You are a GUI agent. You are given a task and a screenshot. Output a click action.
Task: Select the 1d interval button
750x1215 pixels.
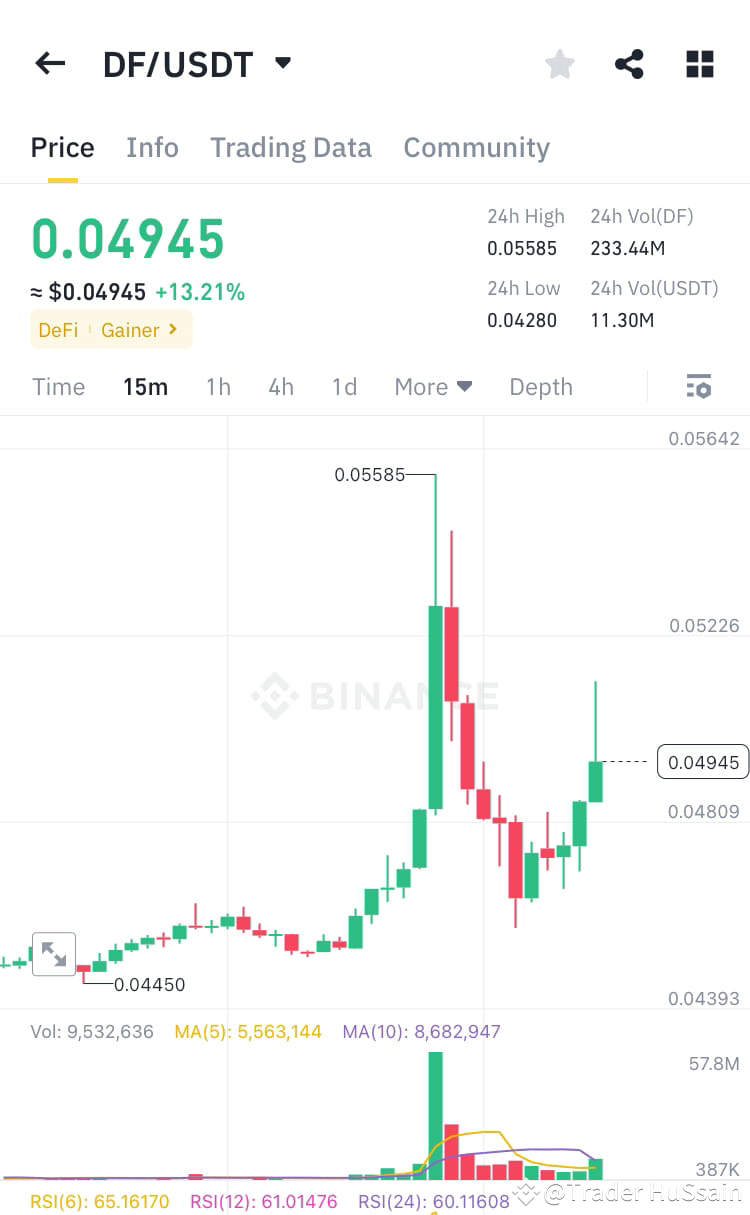(344, 386)
